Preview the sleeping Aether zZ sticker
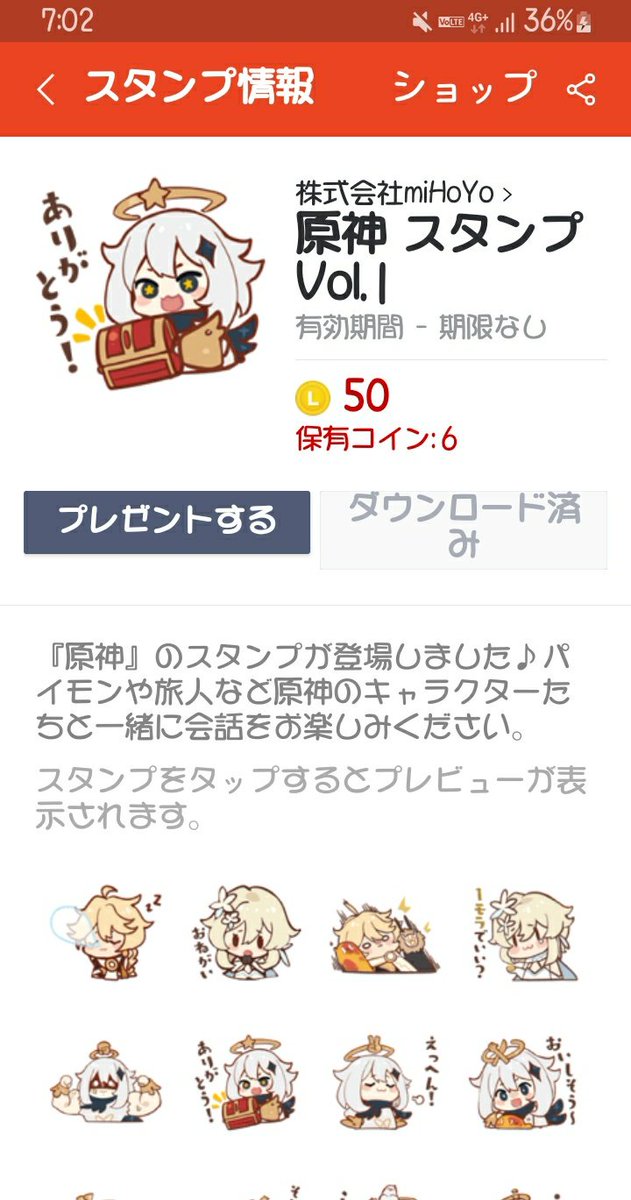The image size is (631, 1200). (x=103, y=930)
